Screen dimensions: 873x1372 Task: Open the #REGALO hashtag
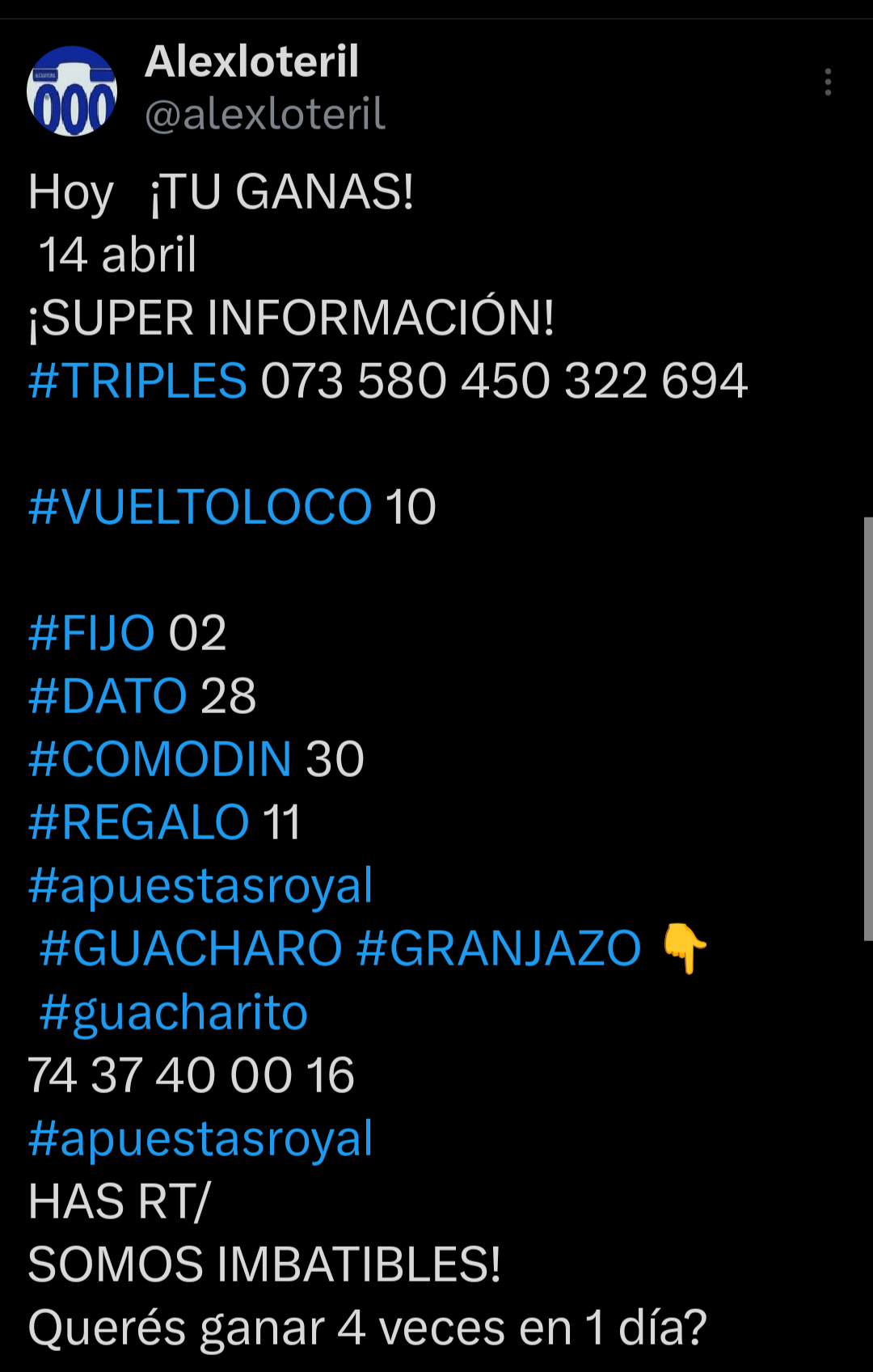[x=138, y=822]
